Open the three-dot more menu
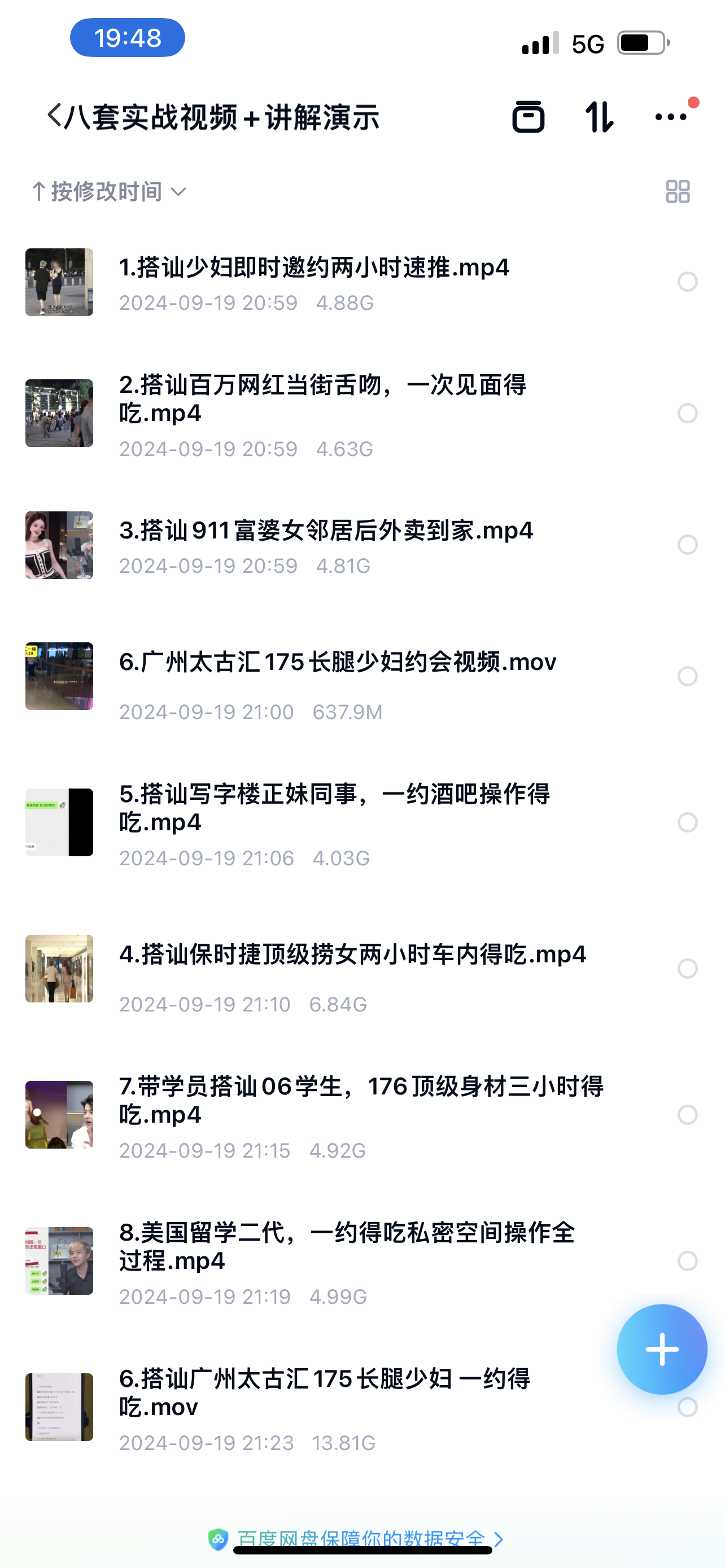The height and width of the screenshot is (1568, 725). coord(670,117)
